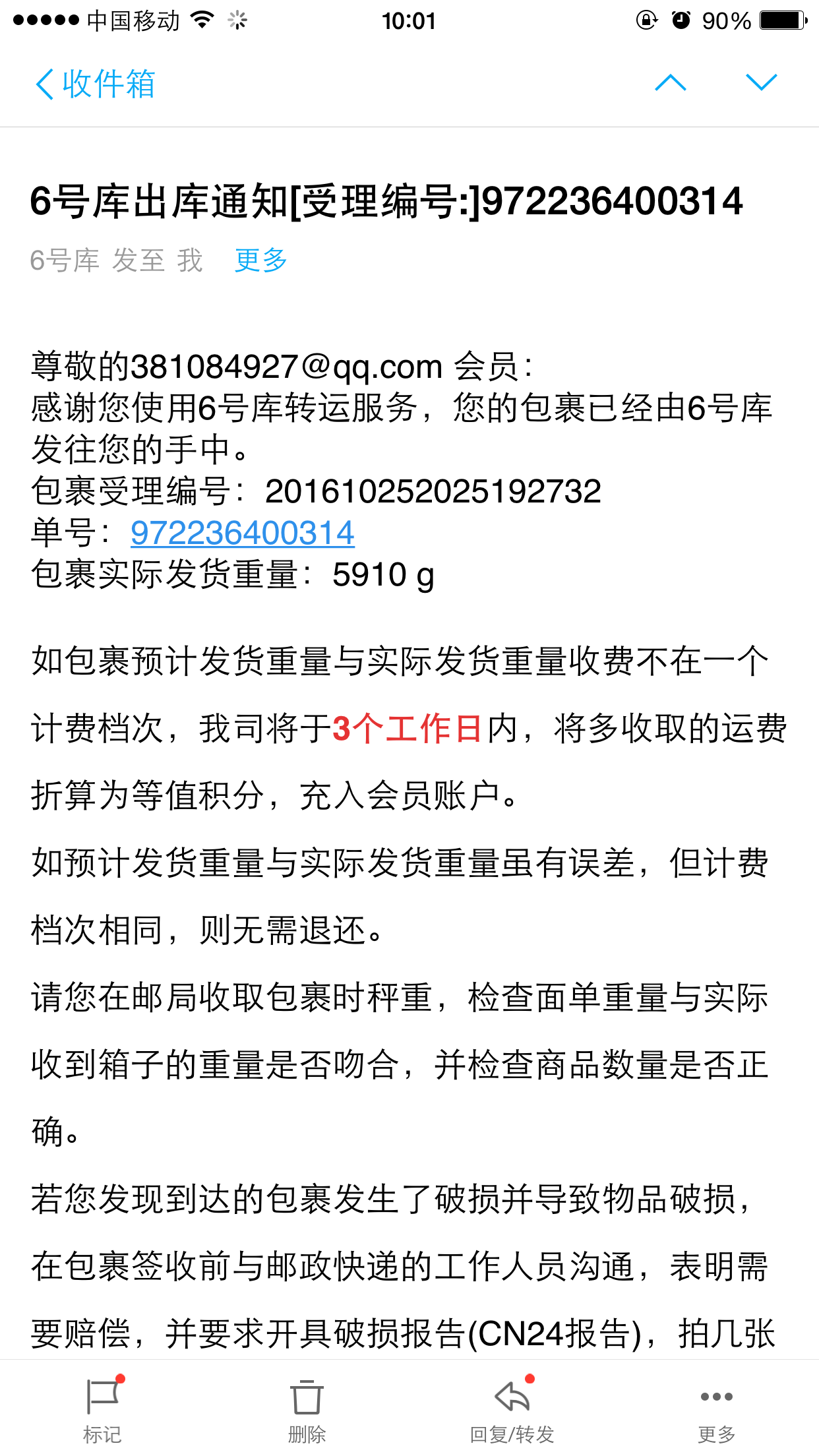Go back to 收件箱 inbox
Image resolution: width=819 pixels, height=1456 pixels.
[x=95, y=84]
